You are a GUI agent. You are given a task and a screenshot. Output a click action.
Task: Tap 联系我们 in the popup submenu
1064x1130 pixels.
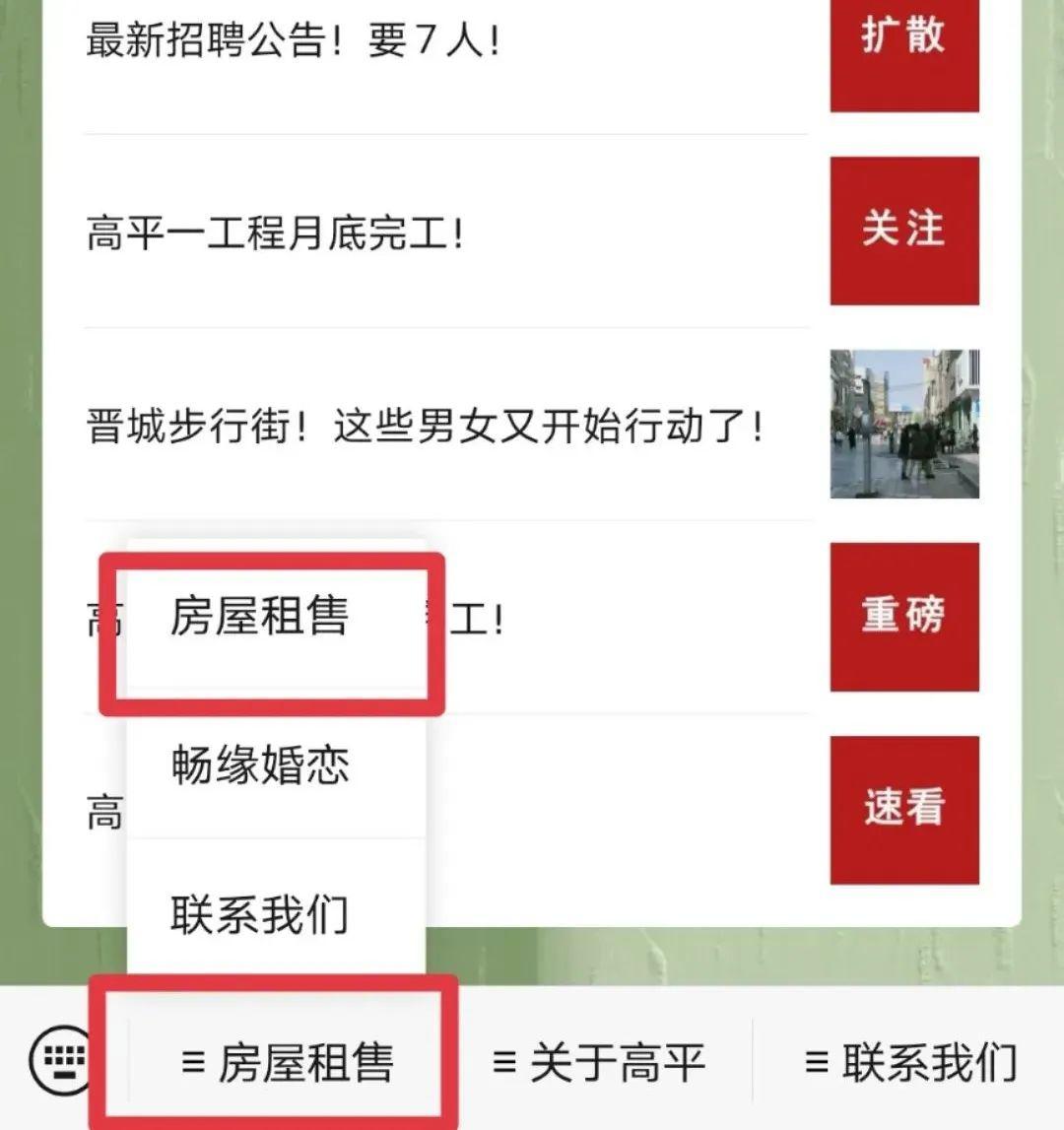click(x=260, y=913)
